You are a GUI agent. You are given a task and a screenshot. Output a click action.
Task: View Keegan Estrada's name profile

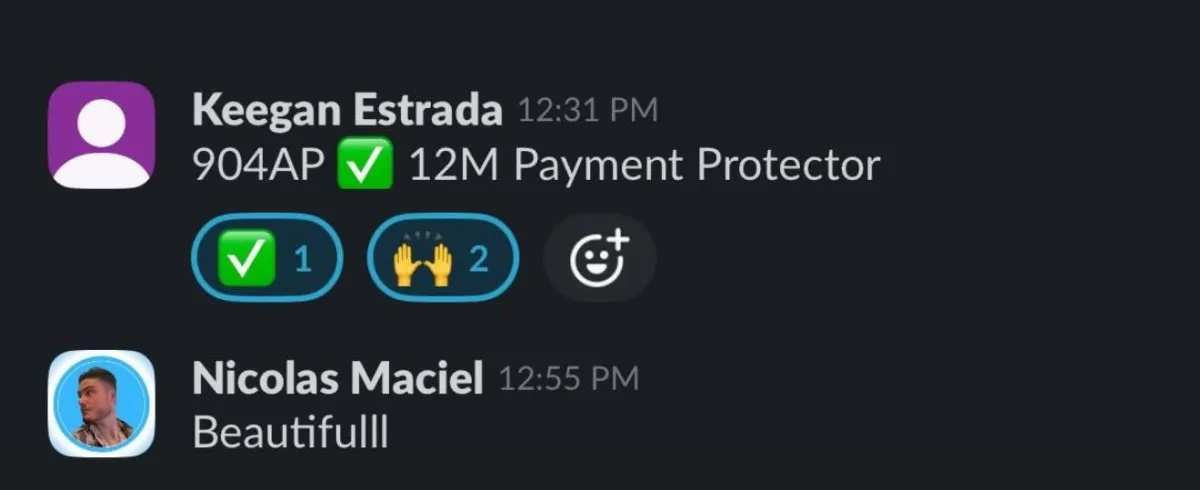click(346, 110)
